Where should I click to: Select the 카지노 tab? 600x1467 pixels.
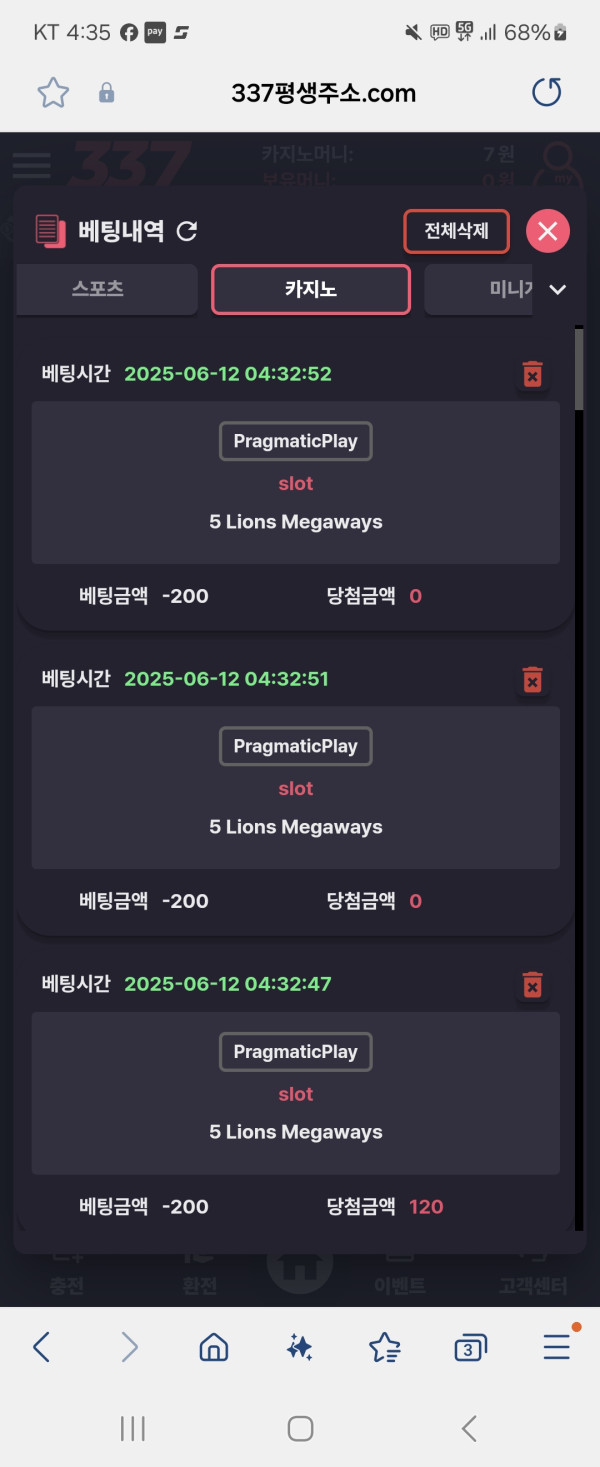coord(311,290)
